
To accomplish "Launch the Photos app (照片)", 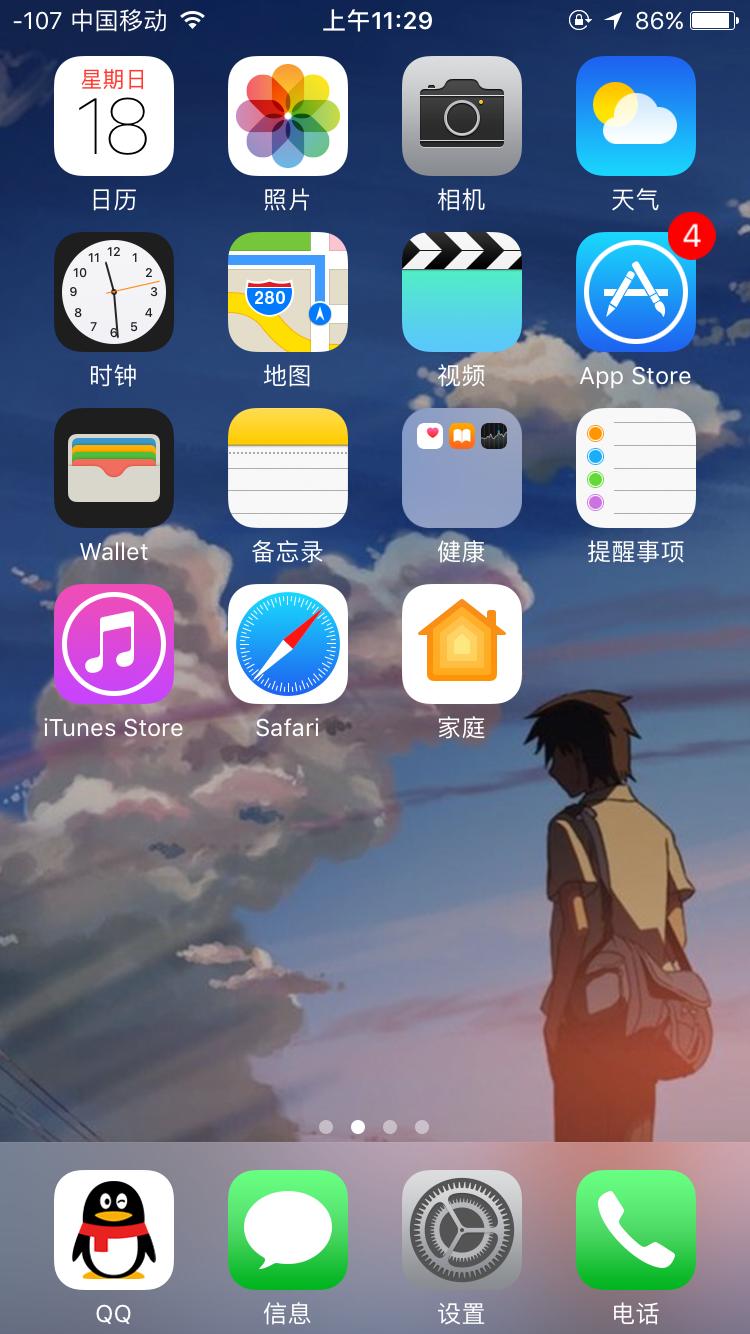I will pyautogui.click(x=287, y=116).
